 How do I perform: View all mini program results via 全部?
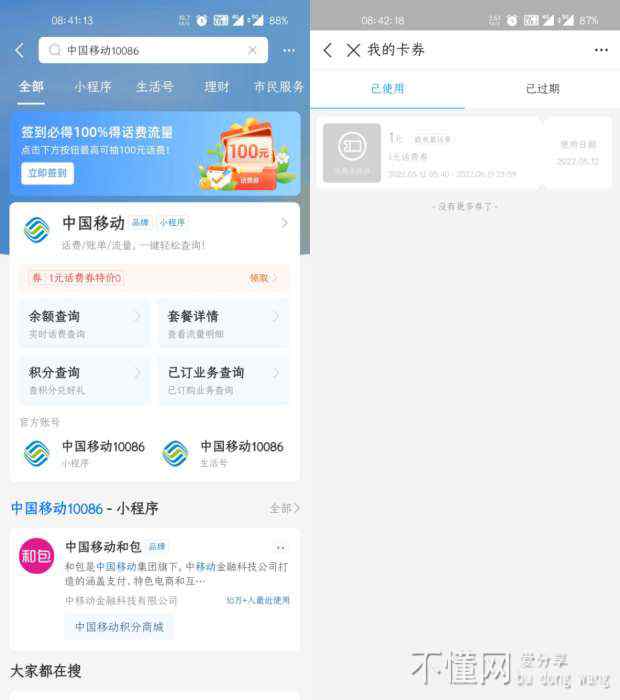point(284,508)
